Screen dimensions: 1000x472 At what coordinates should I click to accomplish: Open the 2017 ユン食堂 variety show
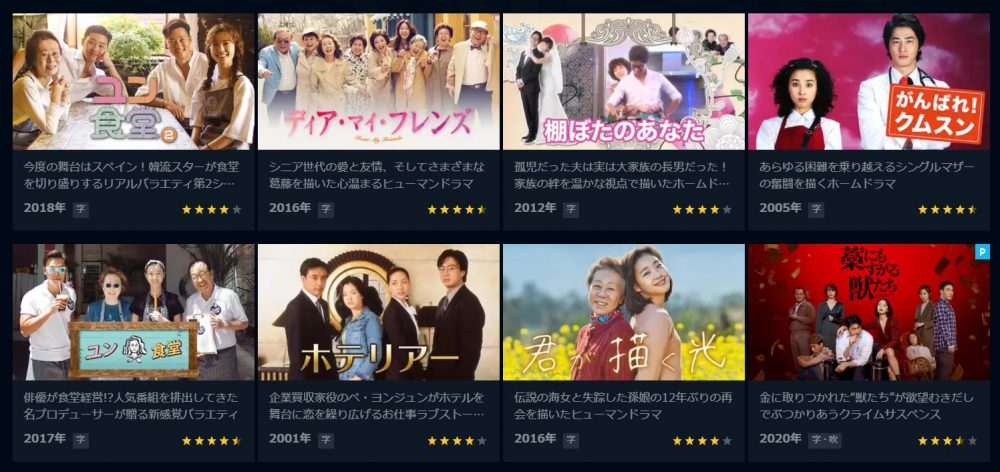[133, 312]
